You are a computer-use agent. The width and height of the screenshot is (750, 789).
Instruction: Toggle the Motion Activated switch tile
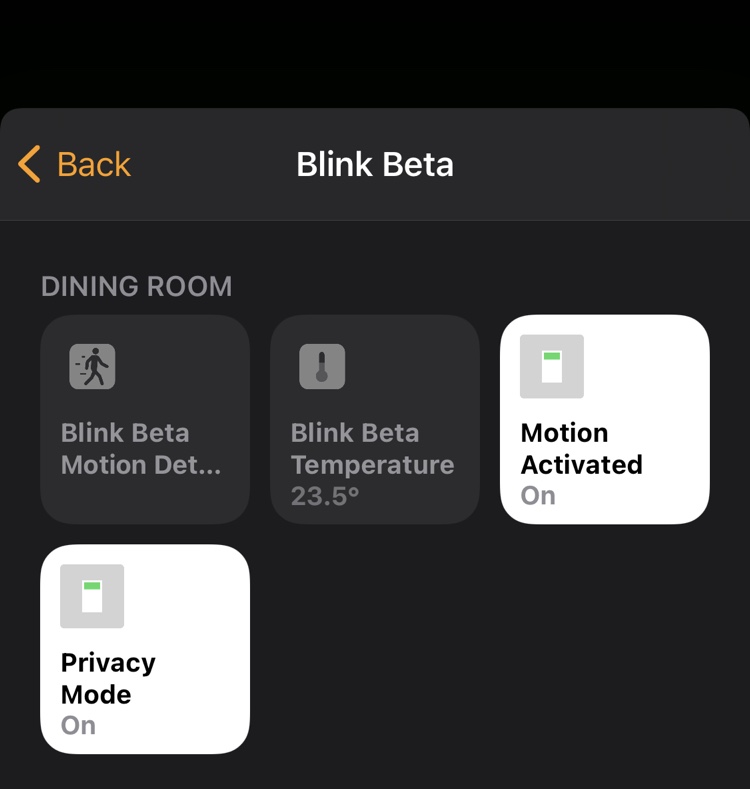pos(605,419)
